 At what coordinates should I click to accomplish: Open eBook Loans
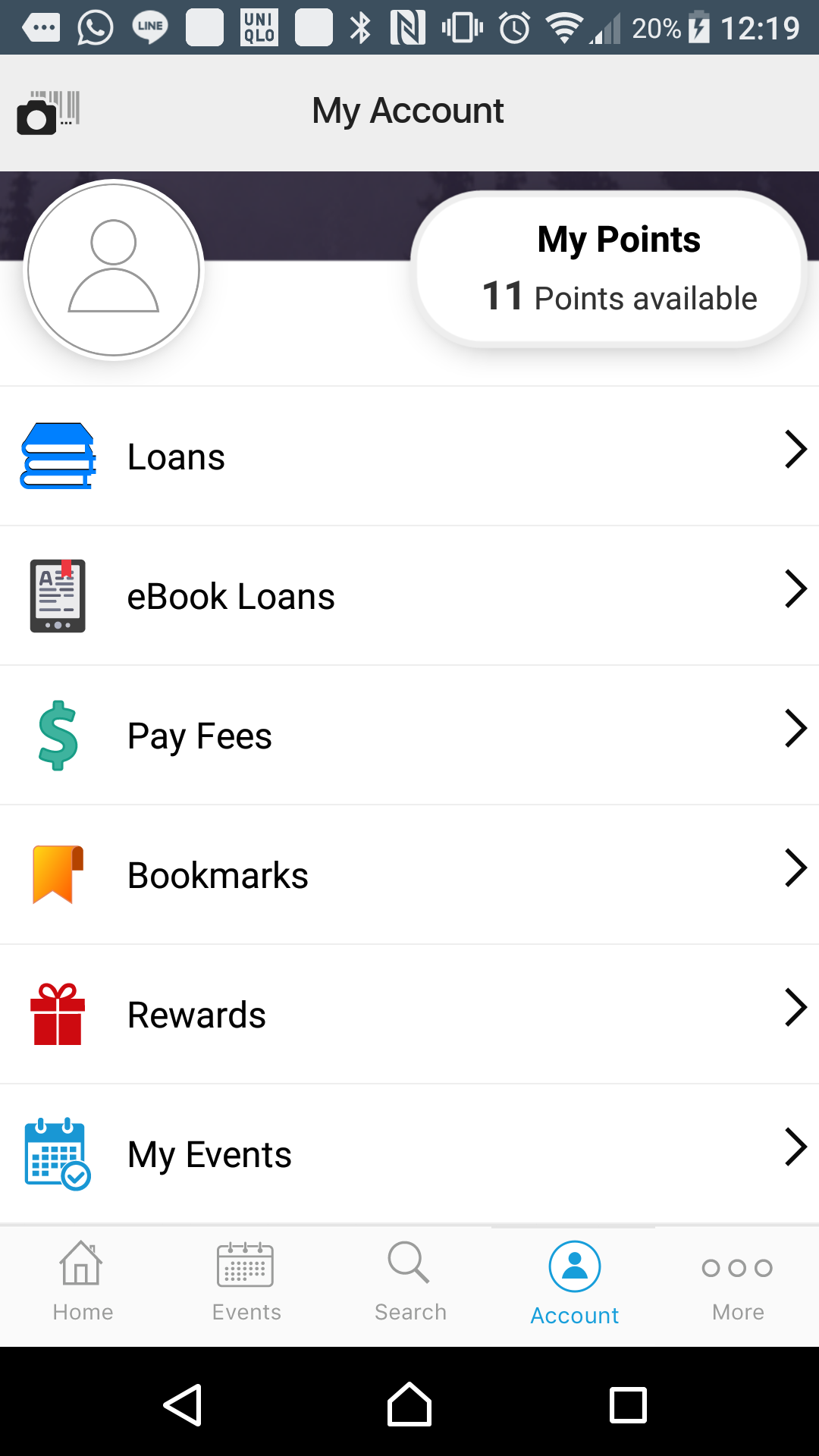coord(409,596)
